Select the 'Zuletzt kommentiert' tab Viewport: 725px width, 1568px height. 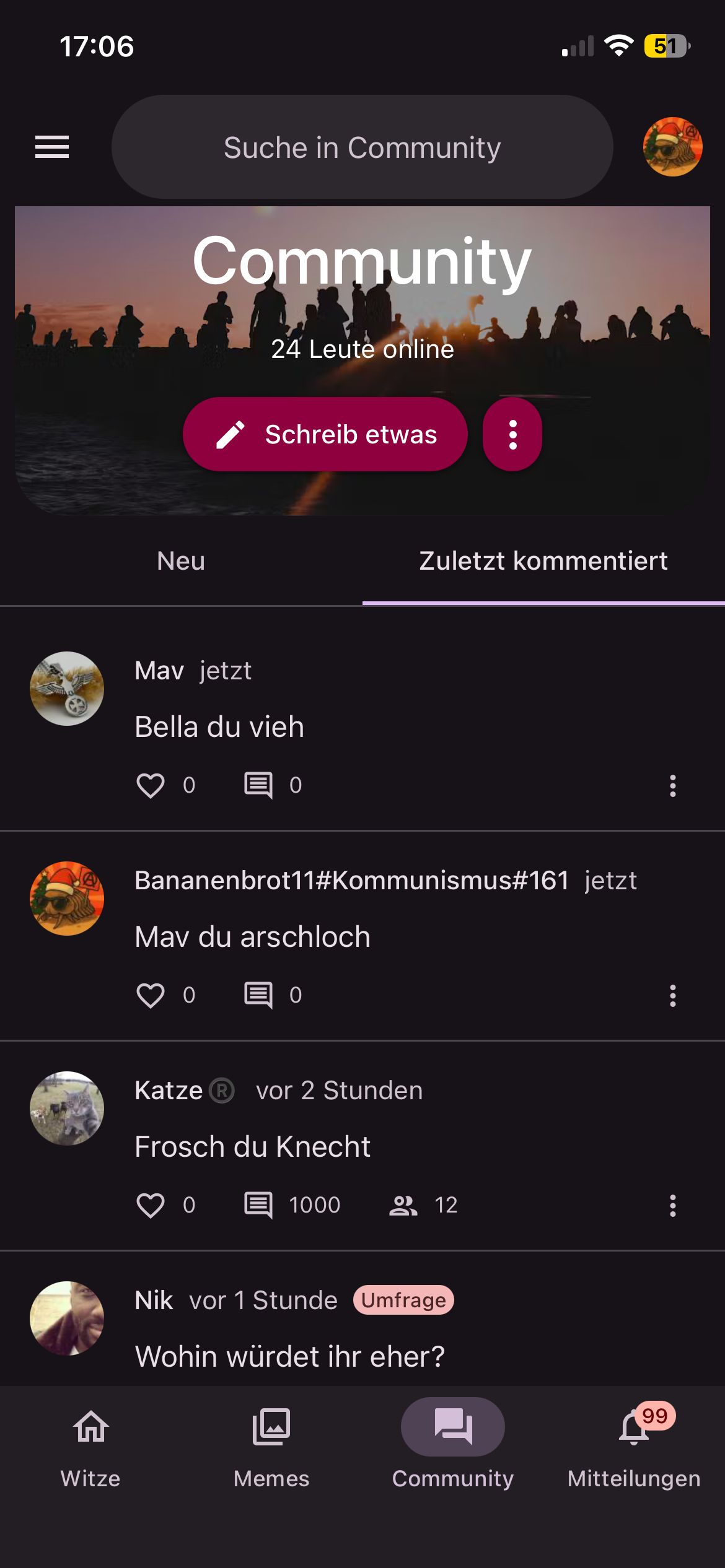tap(543, 561)
